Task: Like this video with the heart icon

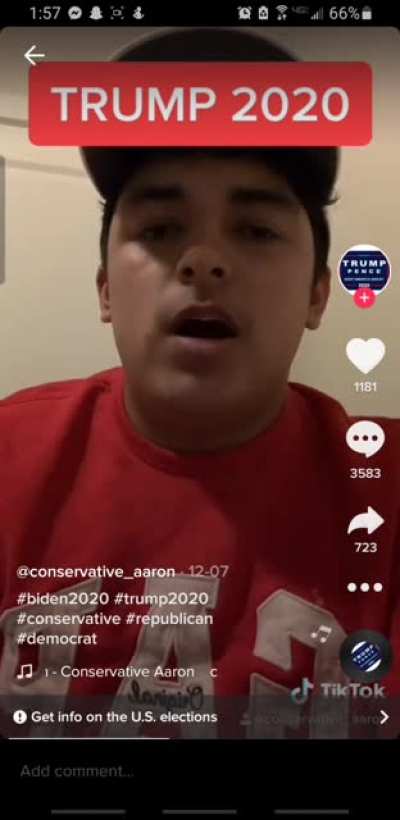Action: (x=365, y=356)
